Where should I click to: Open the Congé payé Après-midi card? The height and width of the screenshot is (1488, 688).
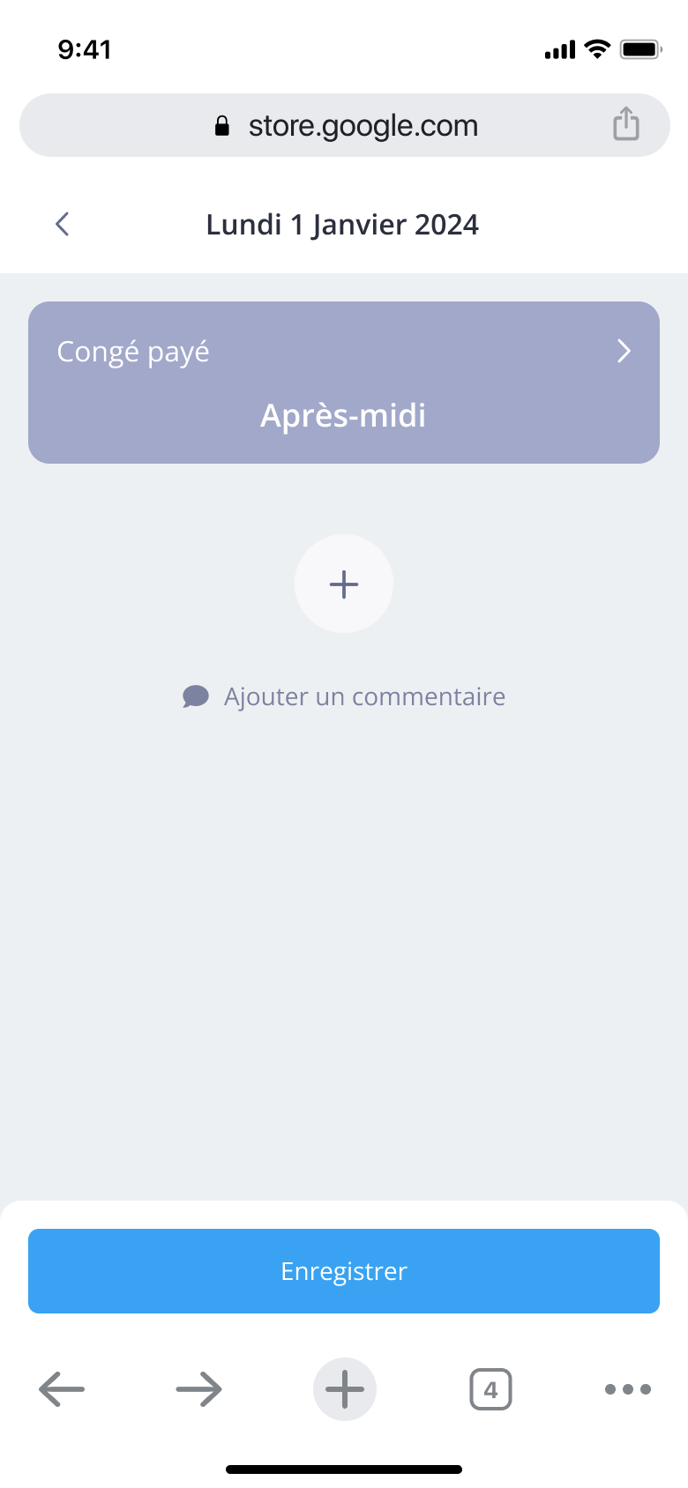tap(344, 382)
